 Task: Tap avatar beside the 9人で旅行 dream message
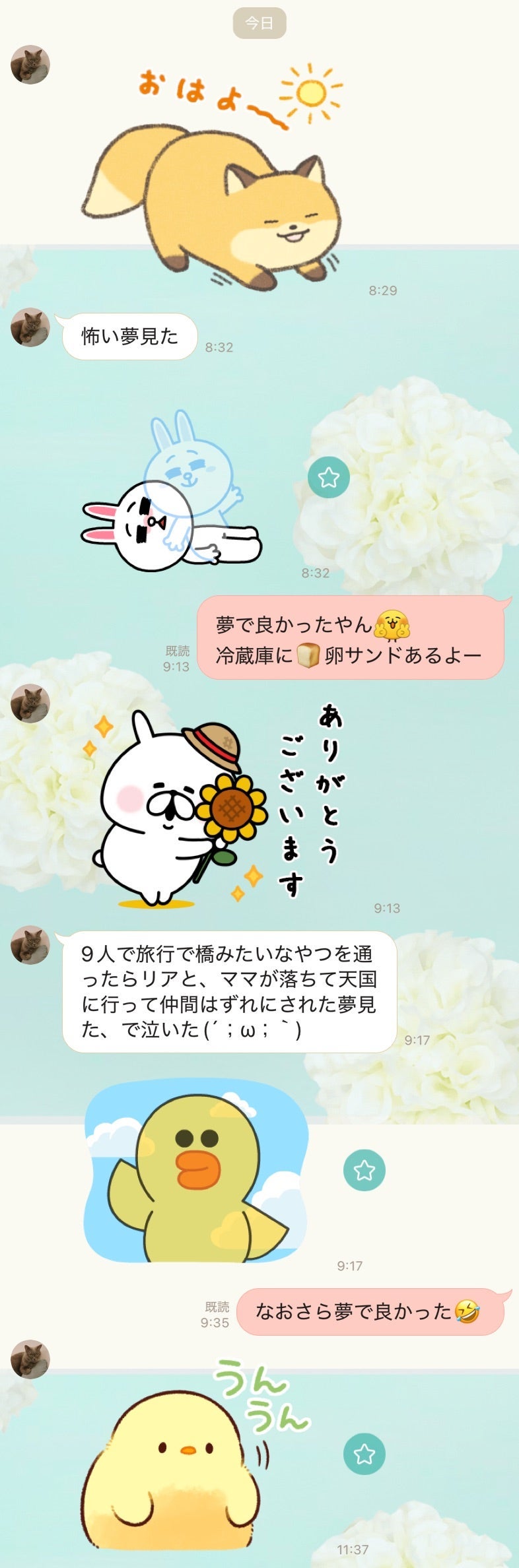click(x=30, y=944)
